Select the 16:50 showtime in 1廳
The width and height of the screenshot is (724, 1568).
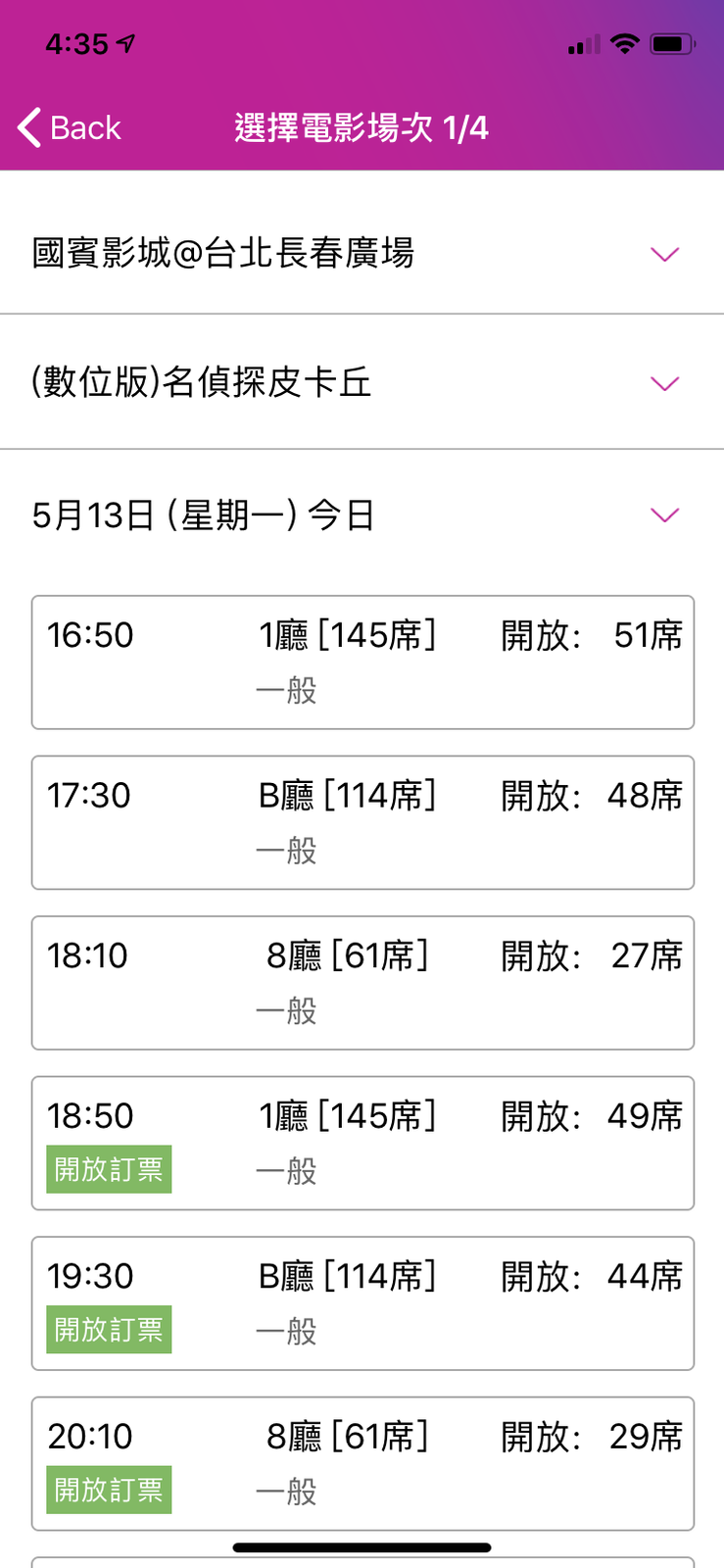(x=362, y=662)
